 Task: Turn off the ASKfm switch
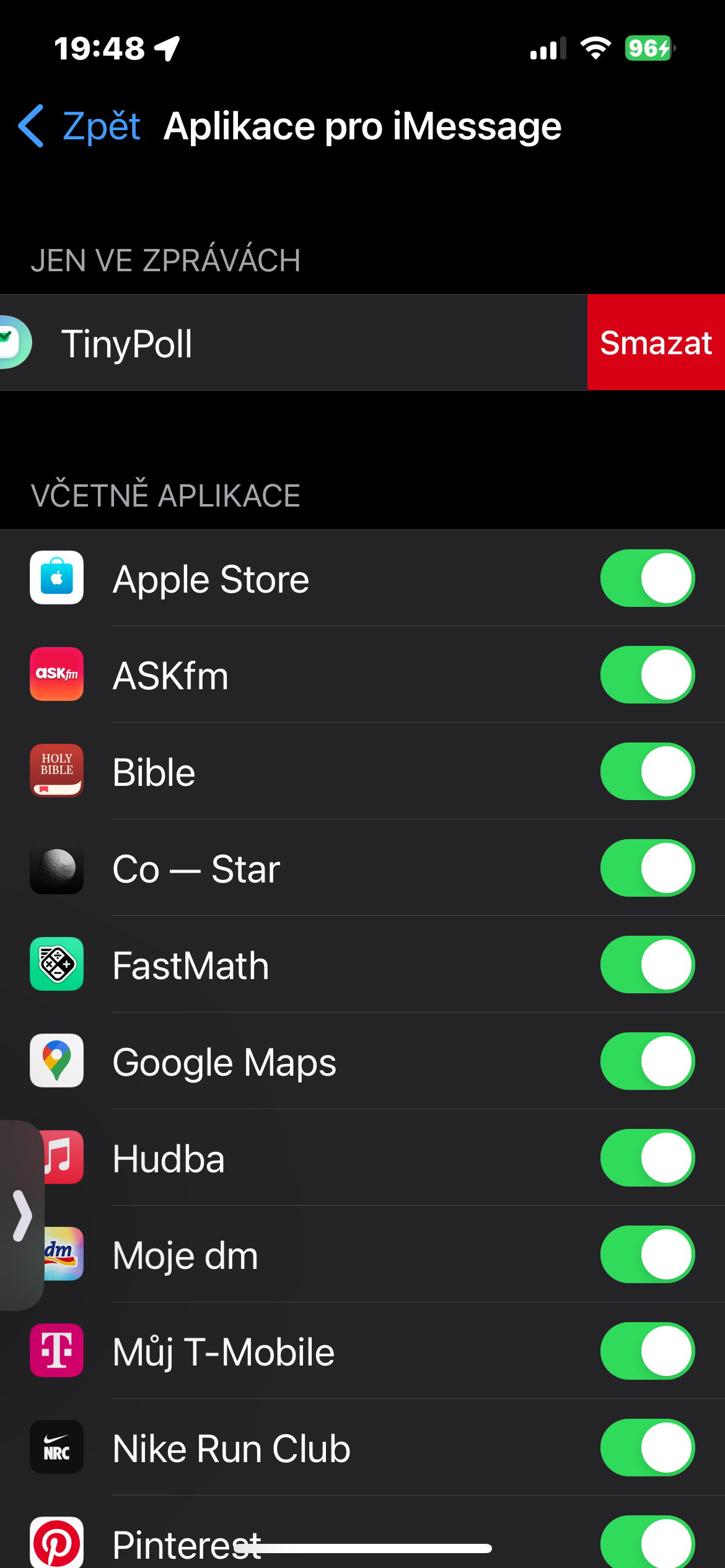(x=647, y=675)
